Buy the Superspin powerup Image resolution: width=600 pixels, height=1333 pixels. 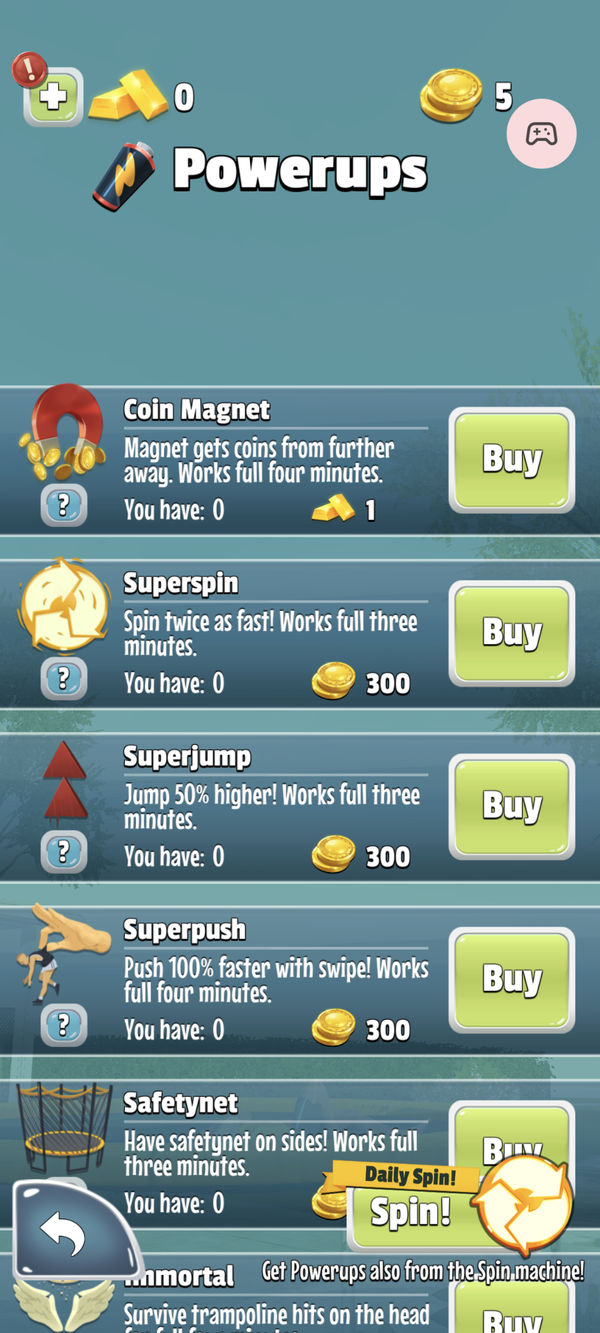512,632
